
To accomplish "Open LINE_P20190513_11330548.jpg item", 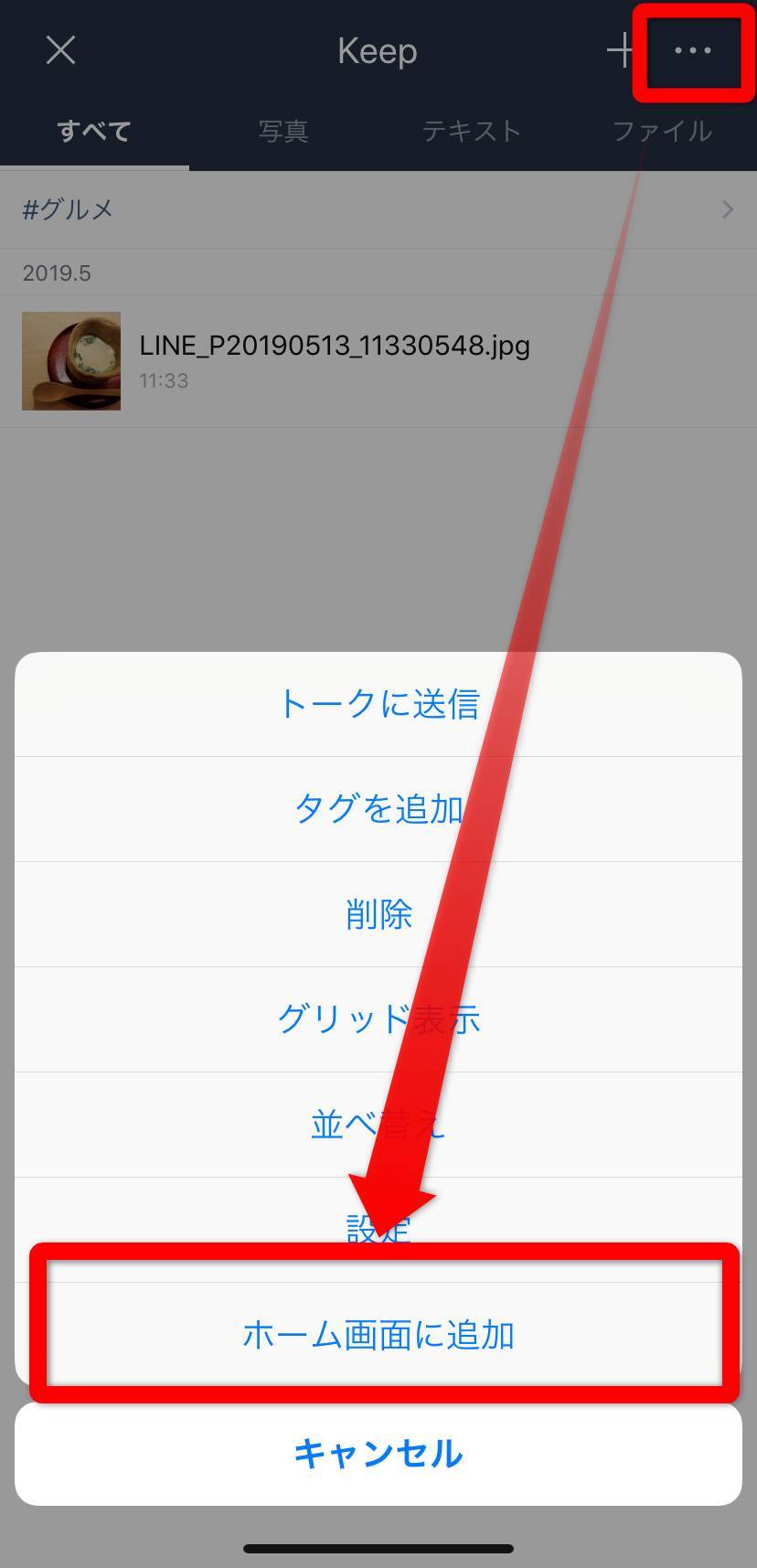I will point(334,361).
